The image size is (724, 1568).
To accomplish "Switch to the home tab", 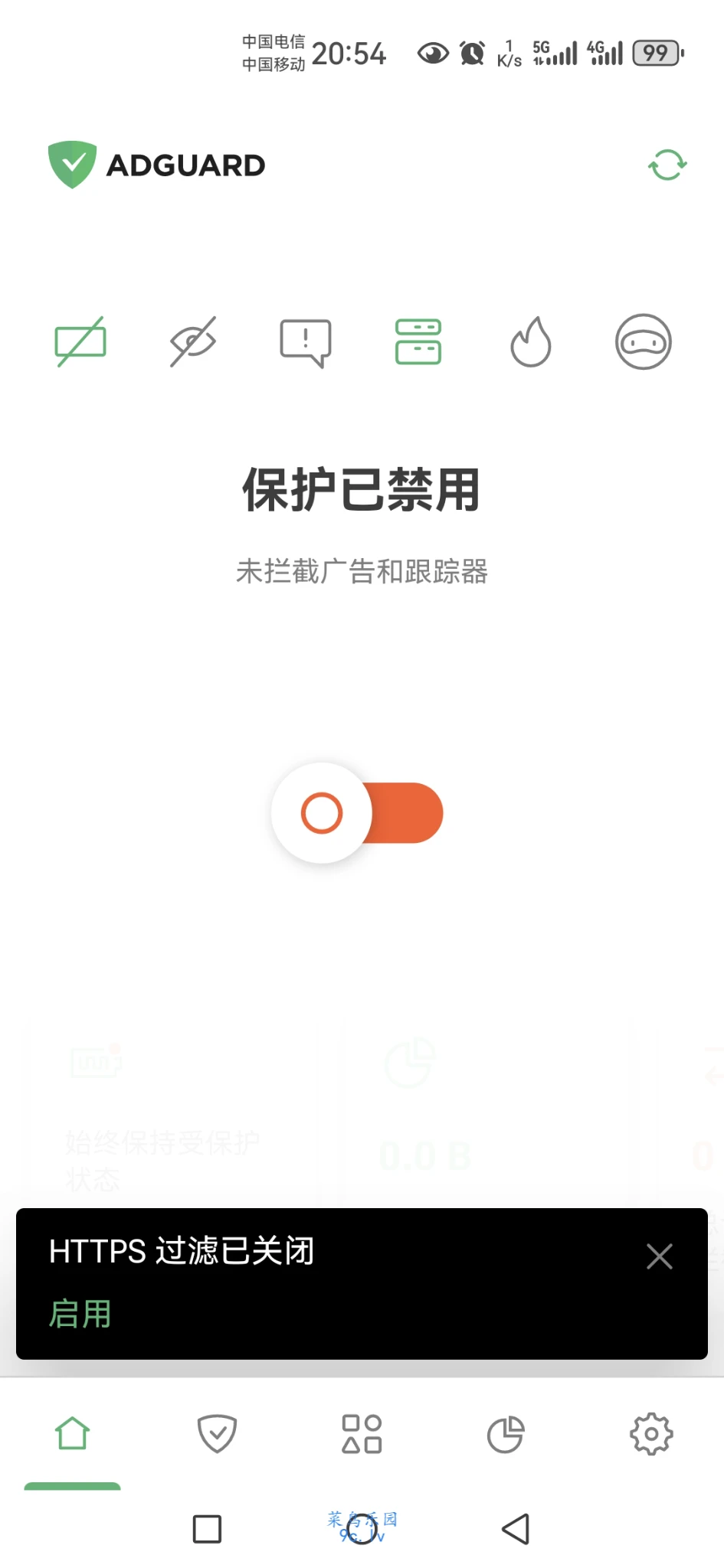I will pyautogui.click(x=73, y=1433).
